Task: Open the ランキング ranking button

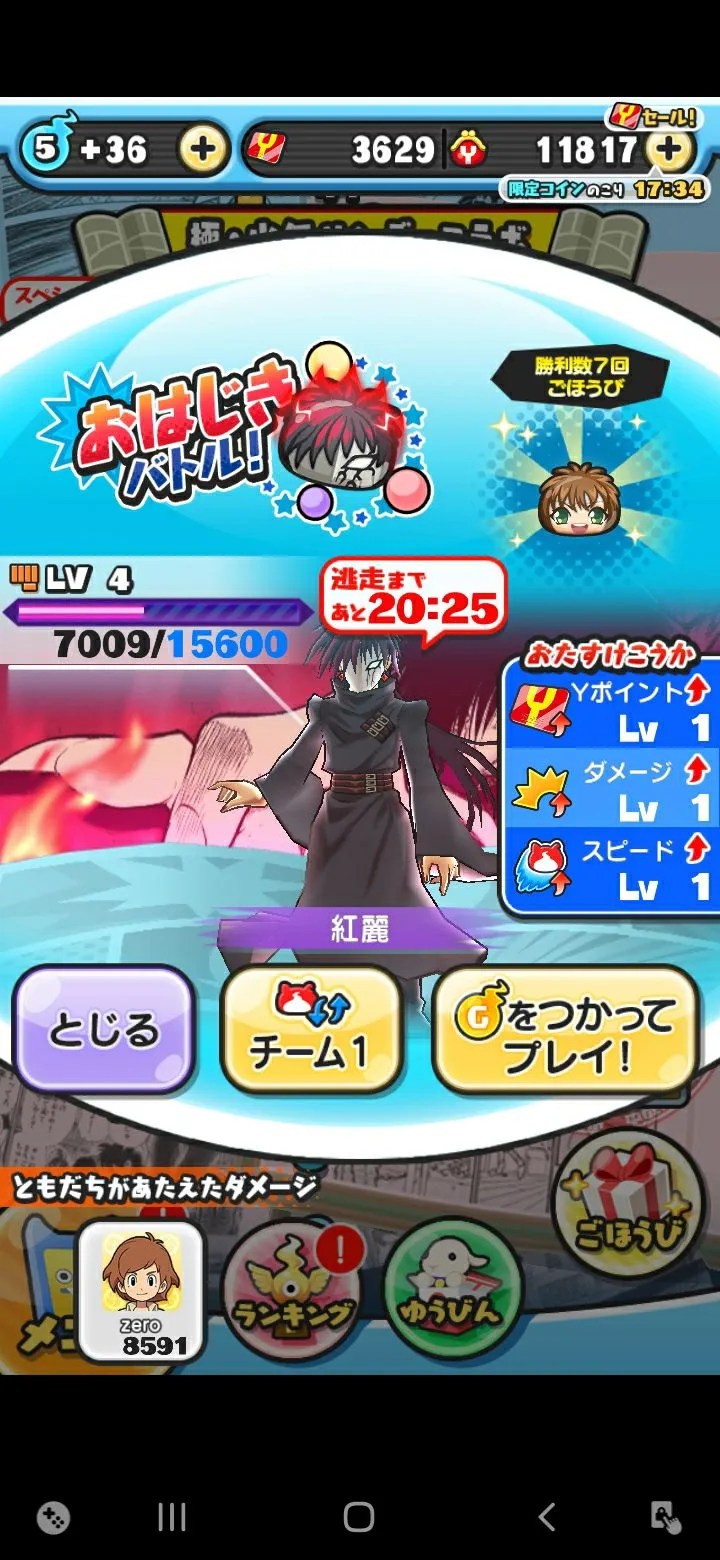Action: tap(291, 1291)
